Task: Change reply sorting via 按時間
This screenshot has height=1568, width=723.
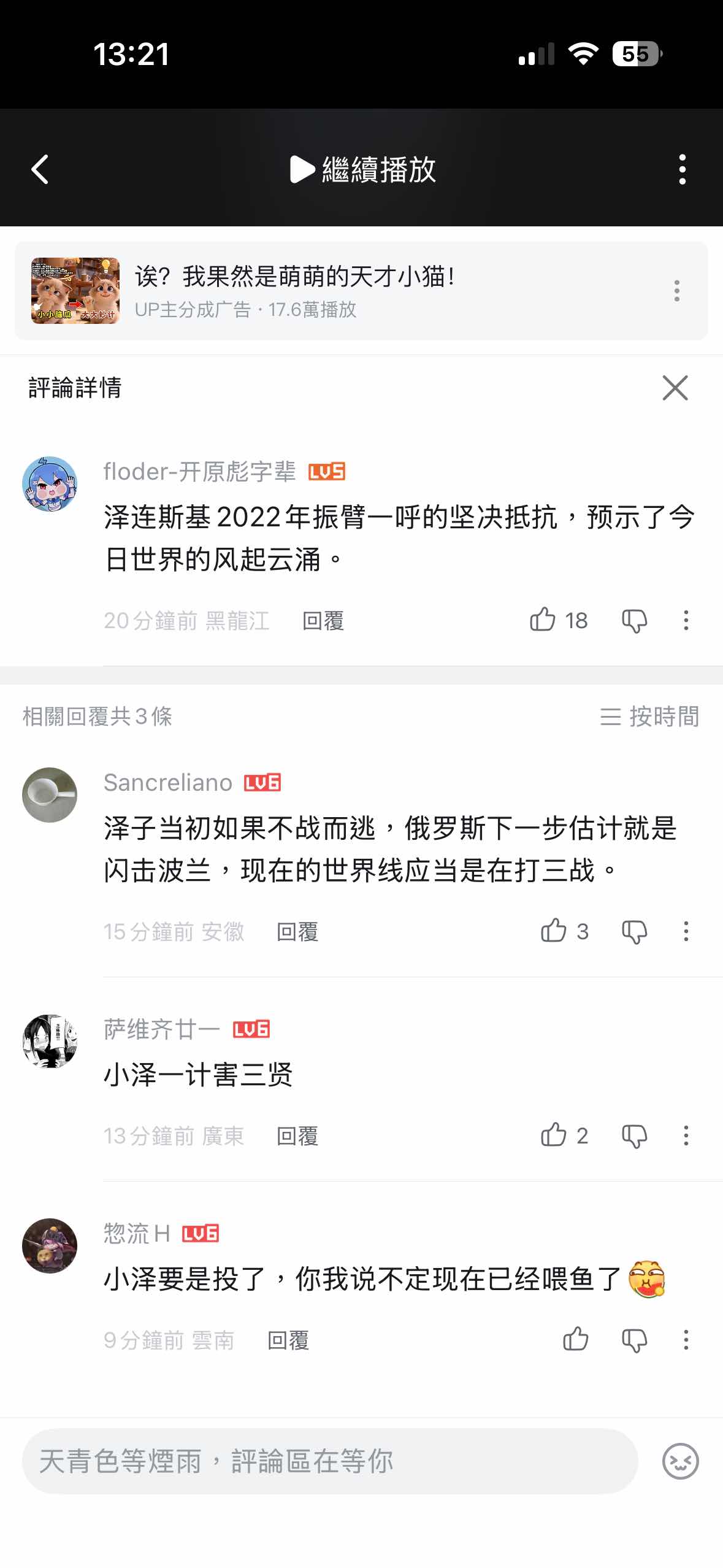Action: point(650,717)
